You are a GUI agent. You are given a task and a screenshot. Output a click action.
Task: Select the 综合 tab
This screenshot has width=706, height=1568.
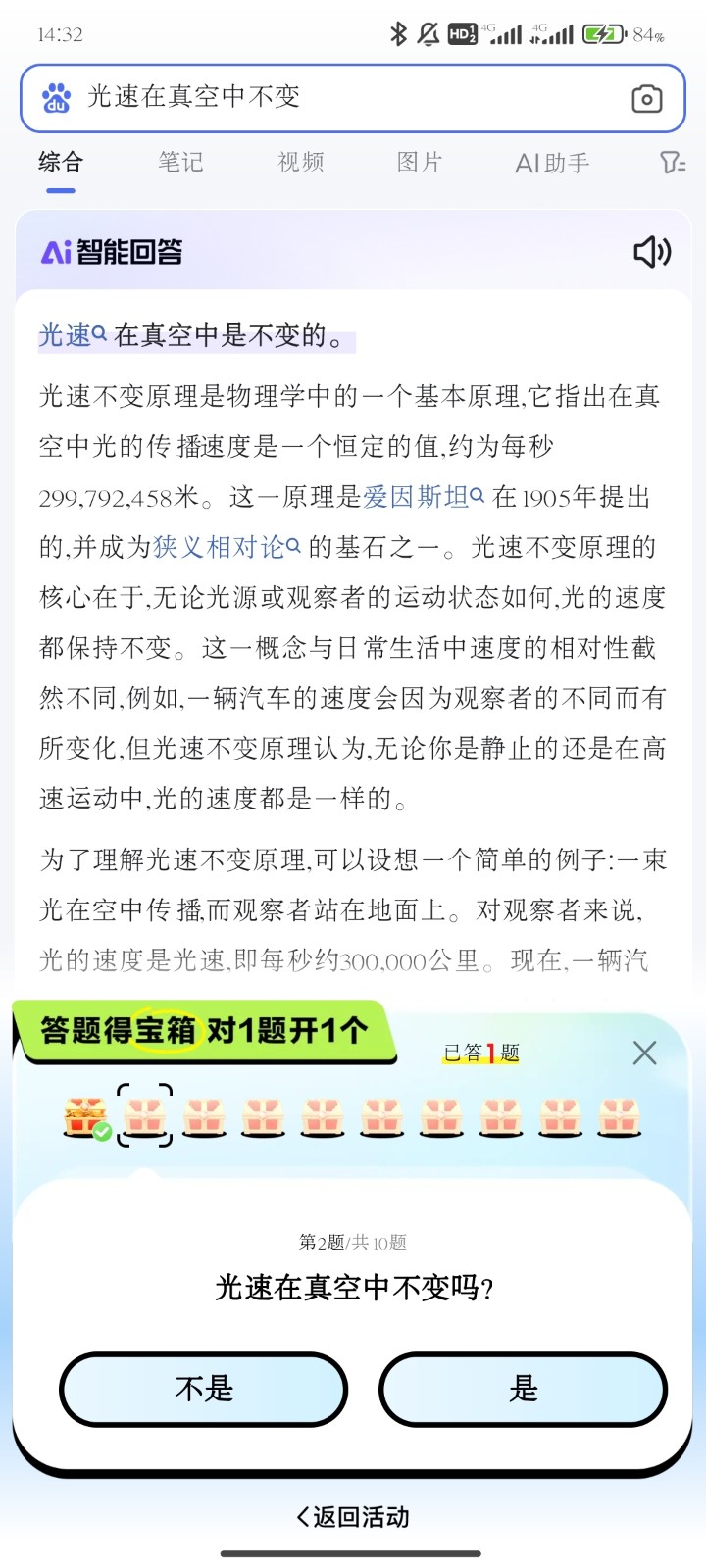pos(61,162)
